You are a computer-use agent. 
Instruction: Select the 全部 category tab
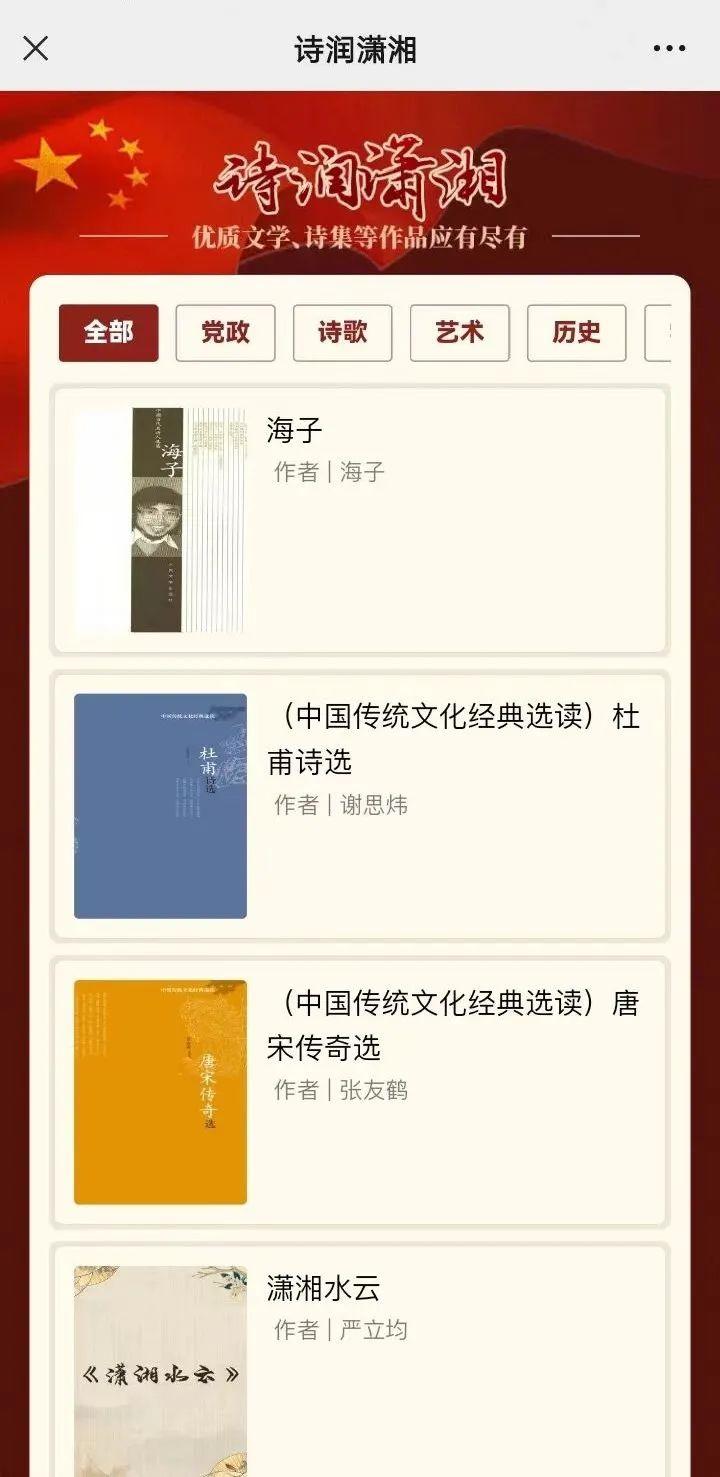point(108,333)
